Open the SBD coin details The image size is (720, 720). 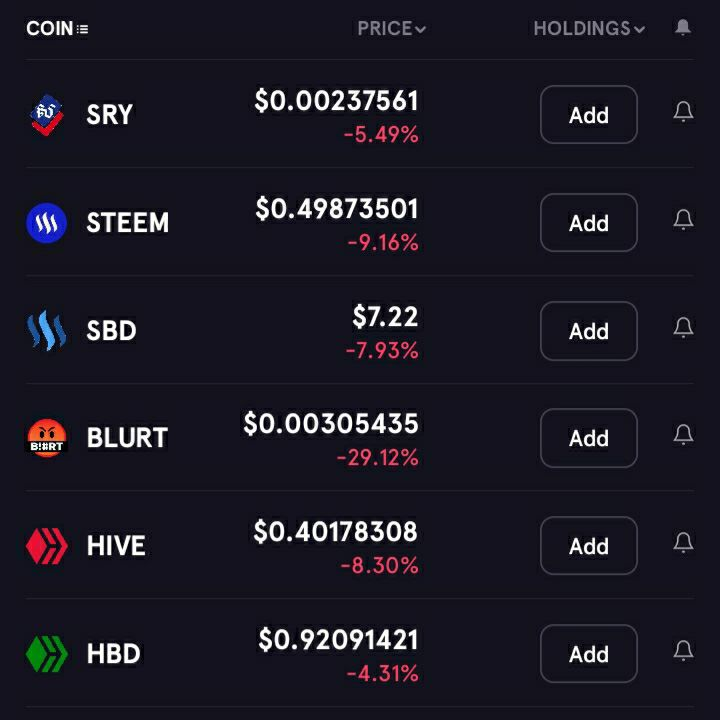tap(111, 331)
